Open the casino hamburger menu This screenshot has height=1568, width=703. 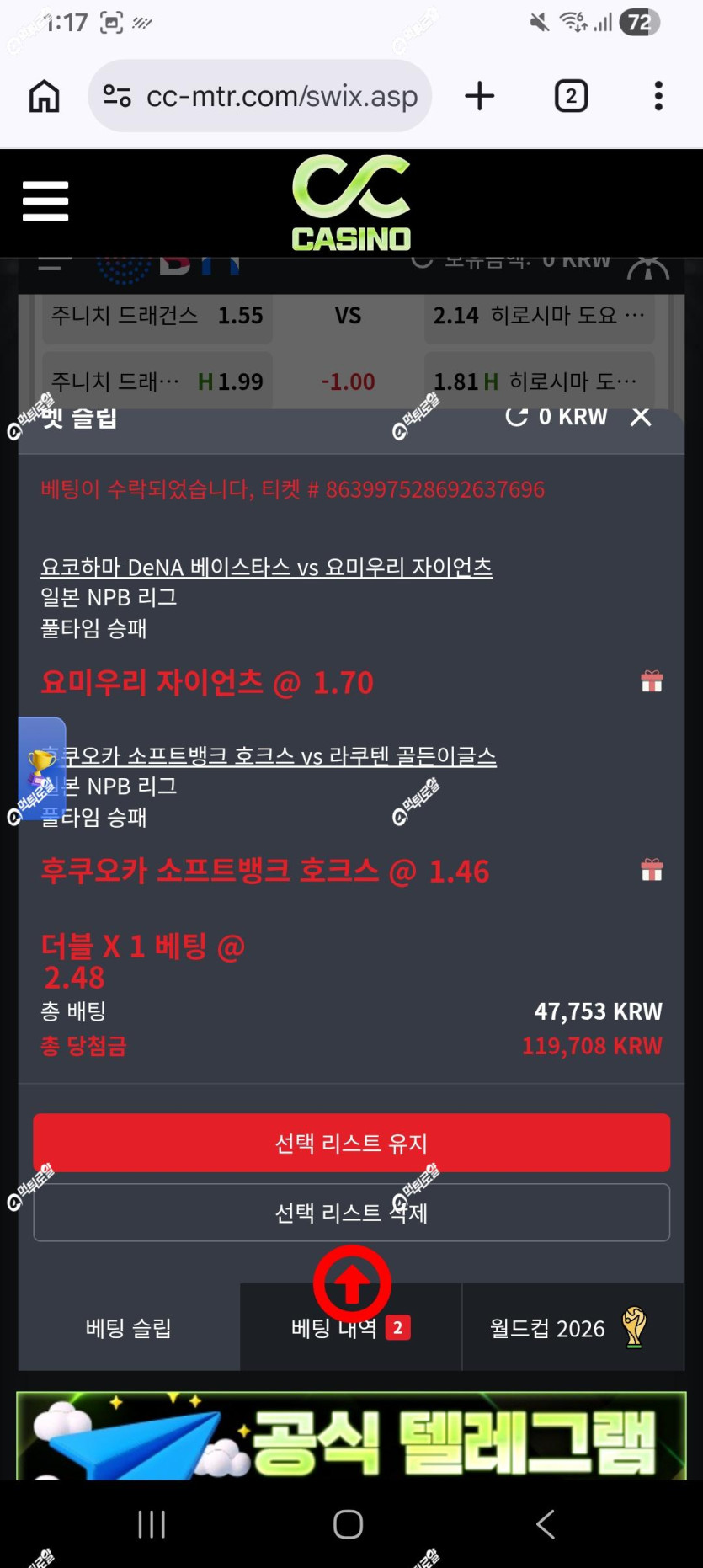pos(45,202)
